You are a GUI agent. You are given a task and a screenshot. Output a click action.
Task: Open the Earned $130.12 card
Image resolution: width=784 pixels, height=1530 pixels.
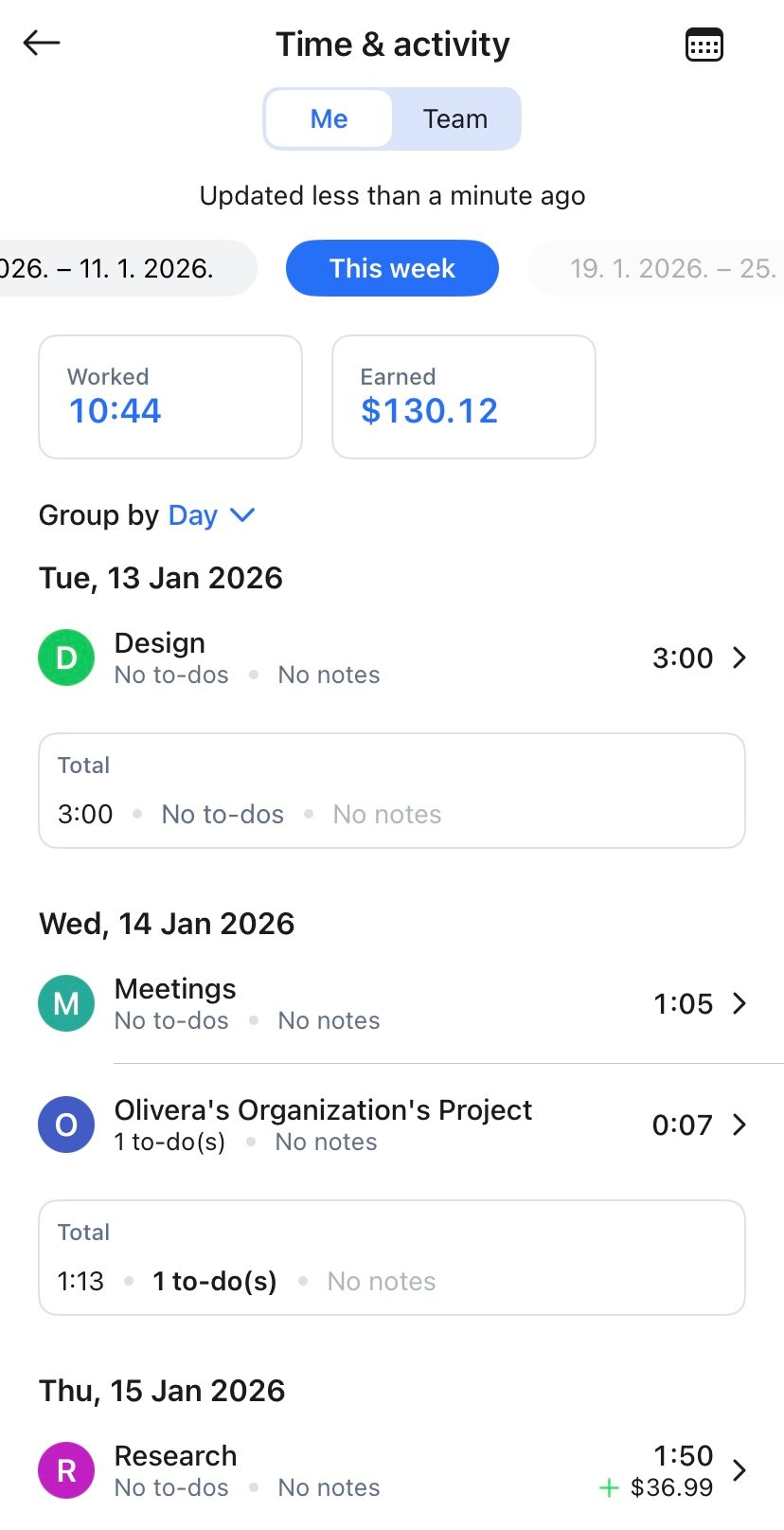click(x=463, y=396)
